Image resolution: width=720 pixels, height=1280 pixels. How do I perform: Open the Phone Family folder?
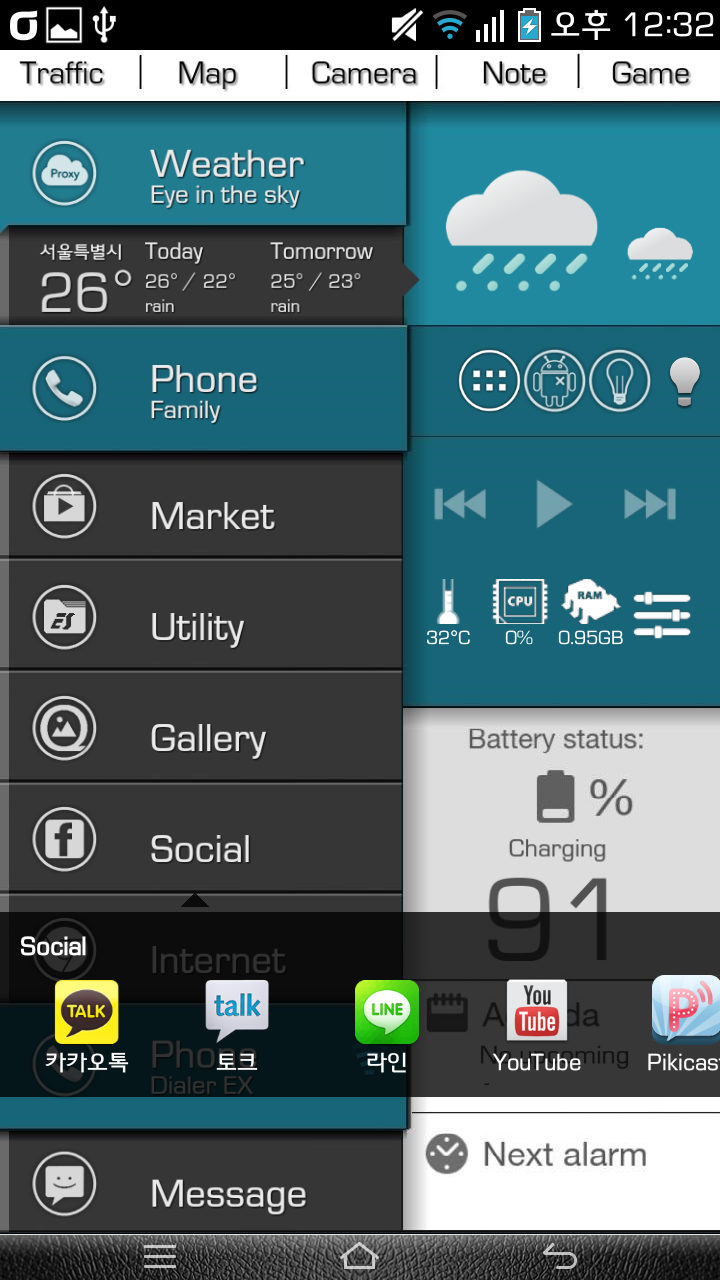pos(204,390)
